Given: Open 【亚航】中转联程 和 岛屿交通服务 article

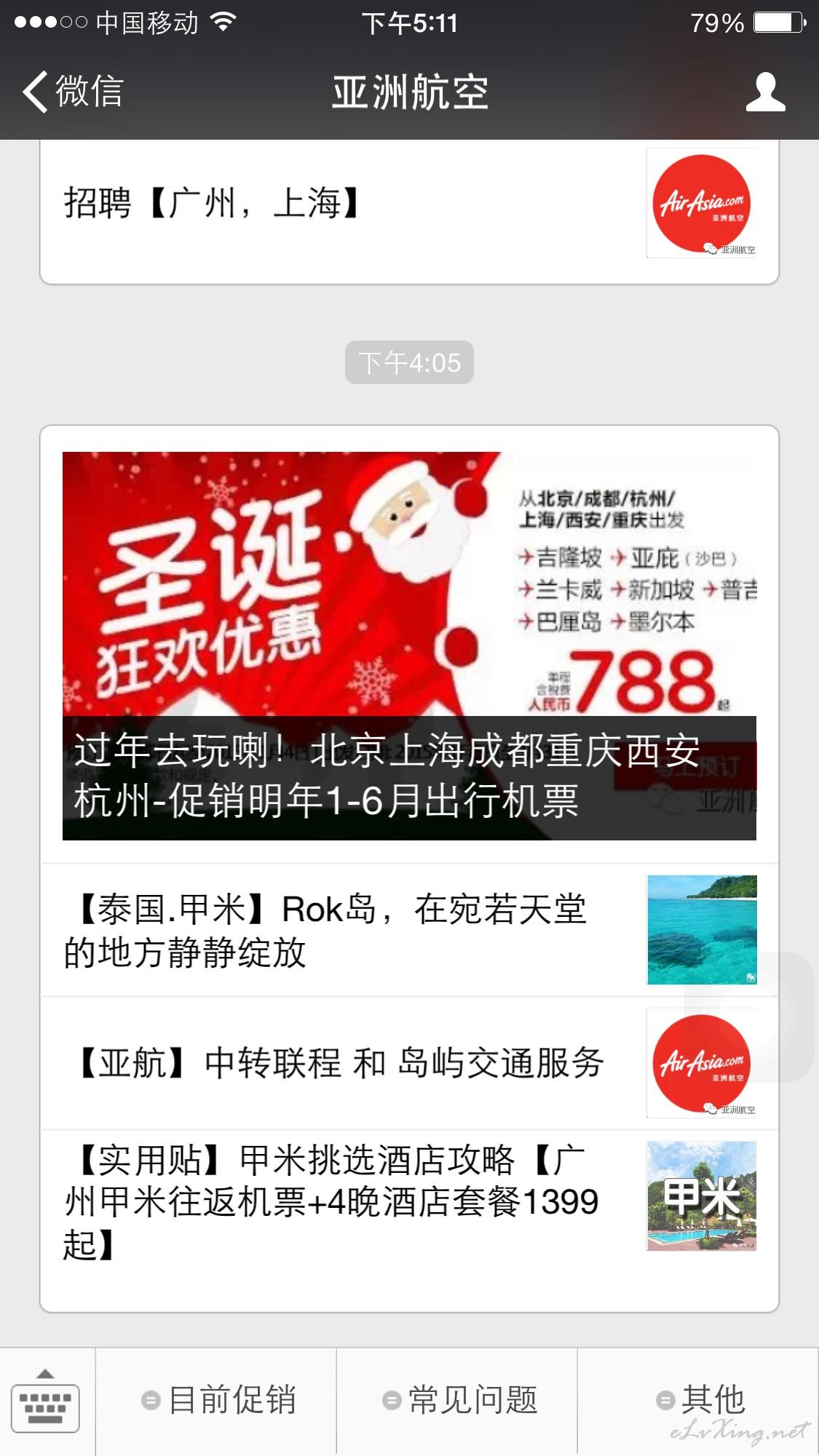Looking at the screenshot, I should (x=409, y=1063).
